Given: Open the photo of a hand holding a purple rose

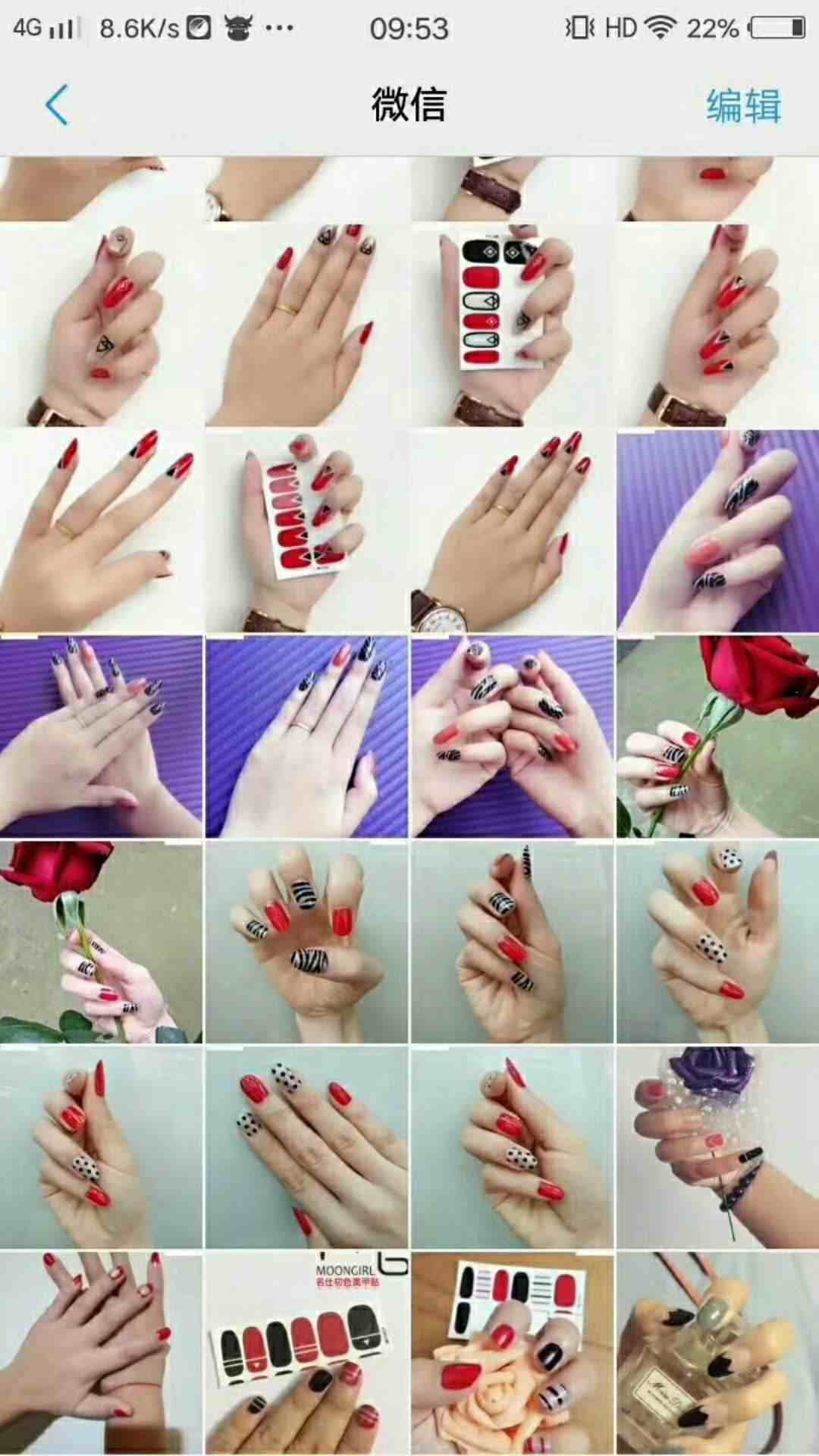Looking at the screenshot, I should point(717,1147).
